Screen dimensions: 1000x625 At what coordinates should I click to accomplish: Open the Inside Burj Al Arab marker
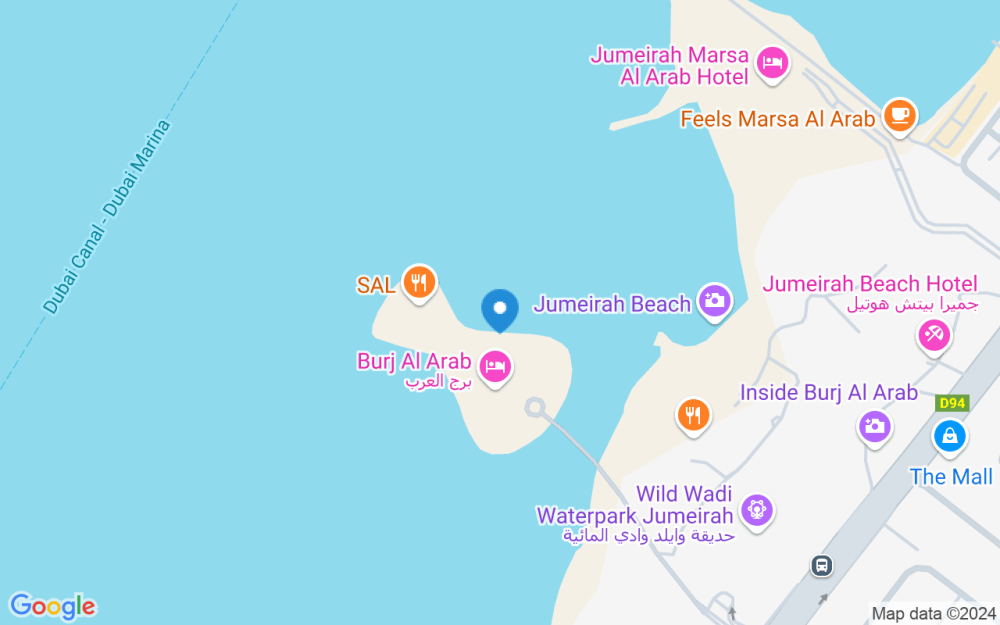coord(874,427)
